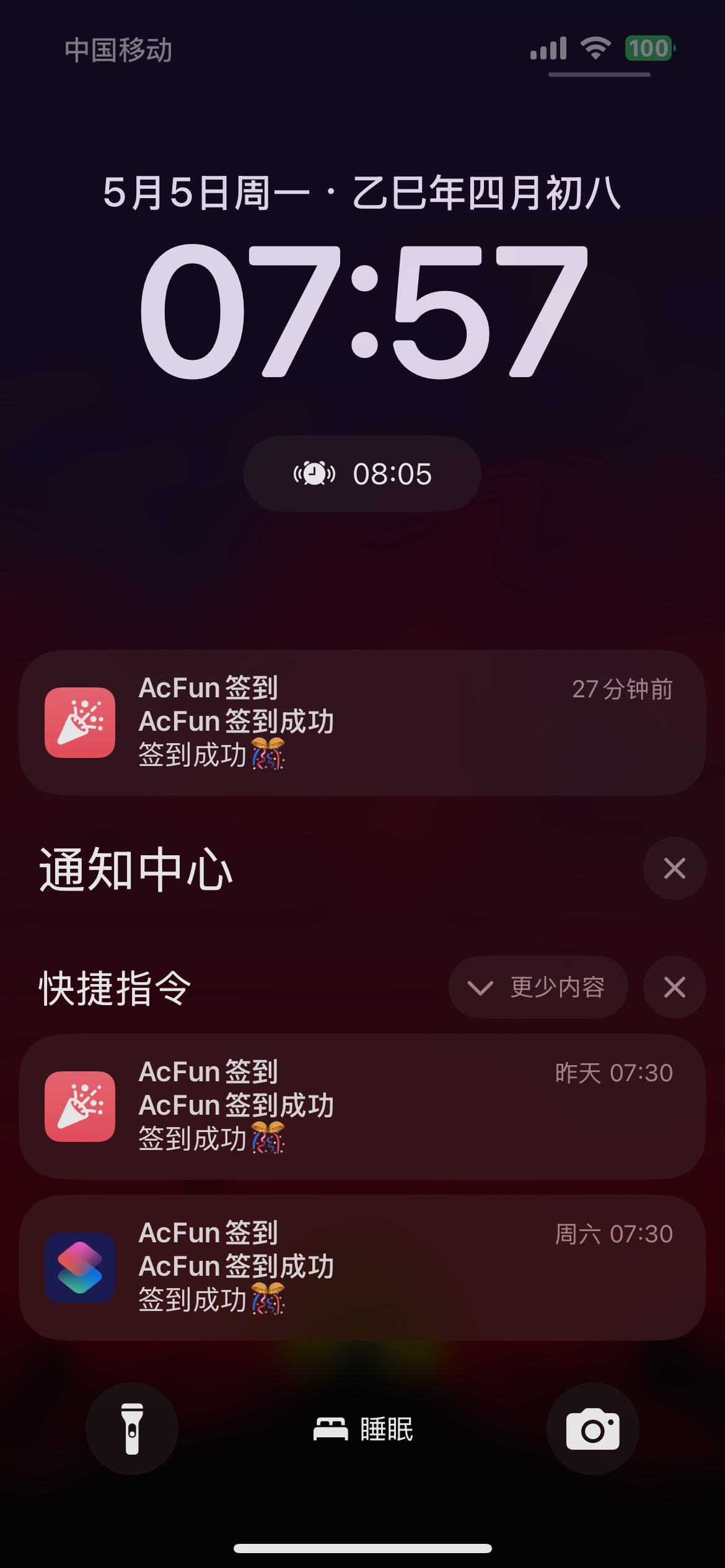The height and width of the screenshot is (1568, 725).
Task: Tap the 08:05 alarm widget
Action: pos(362,474)
